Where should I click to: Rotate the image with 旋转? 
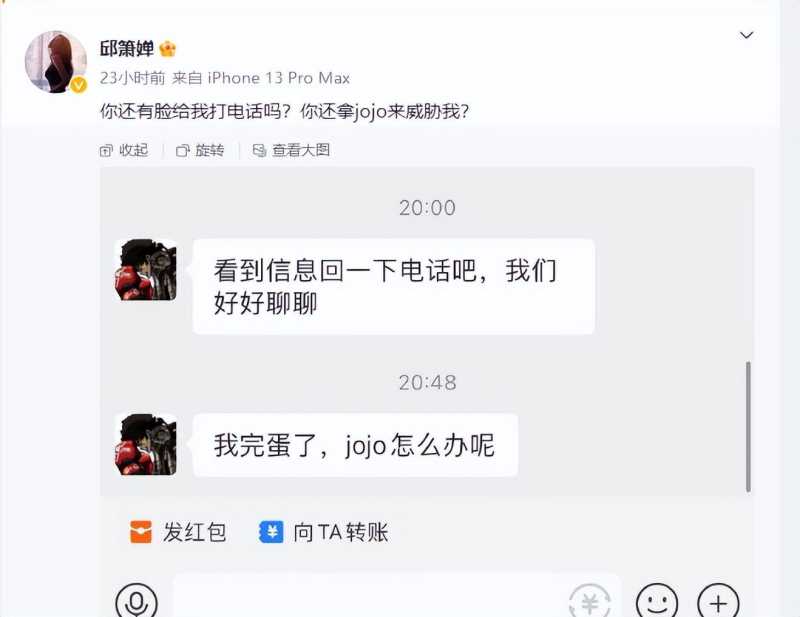(200, 150)
